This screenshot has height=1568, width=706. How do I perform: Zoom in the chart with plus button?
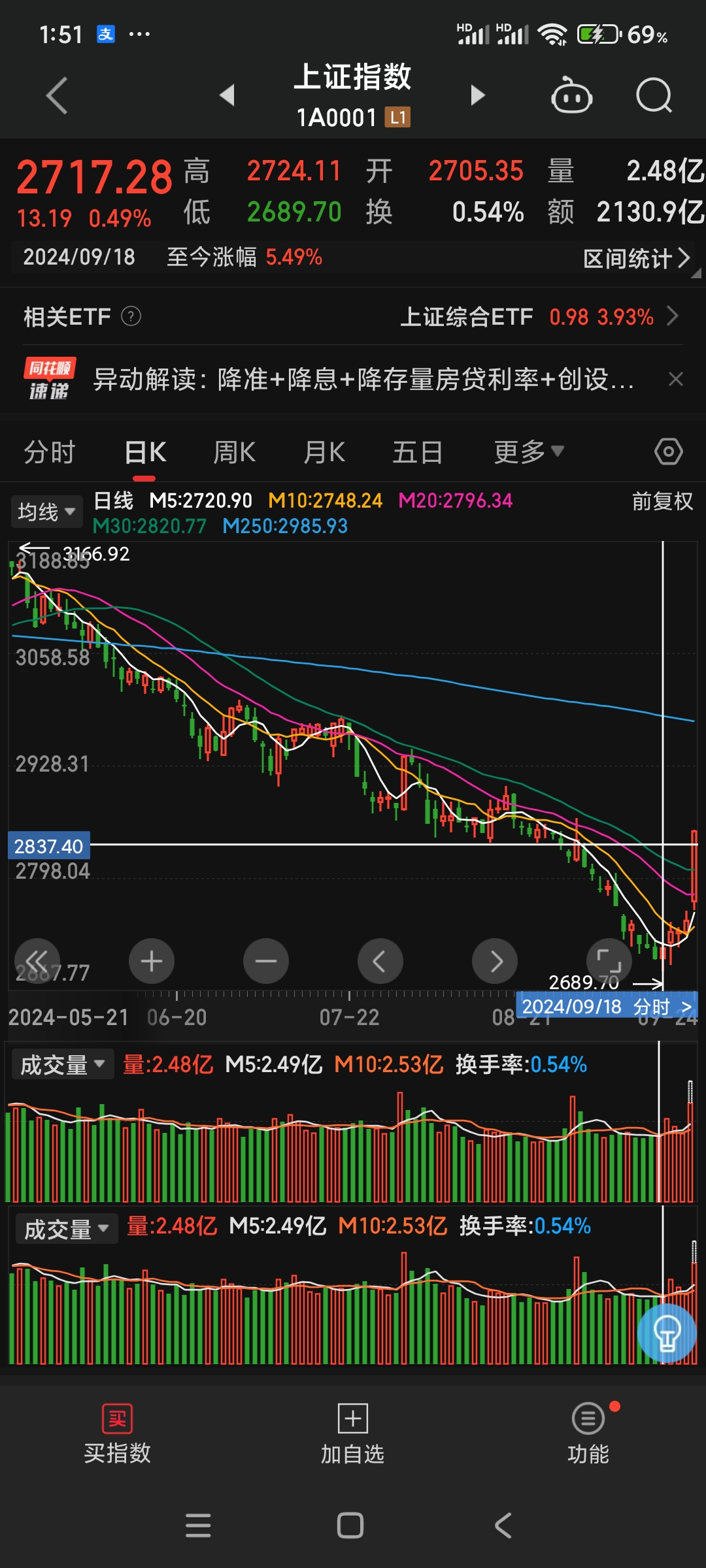152,961
